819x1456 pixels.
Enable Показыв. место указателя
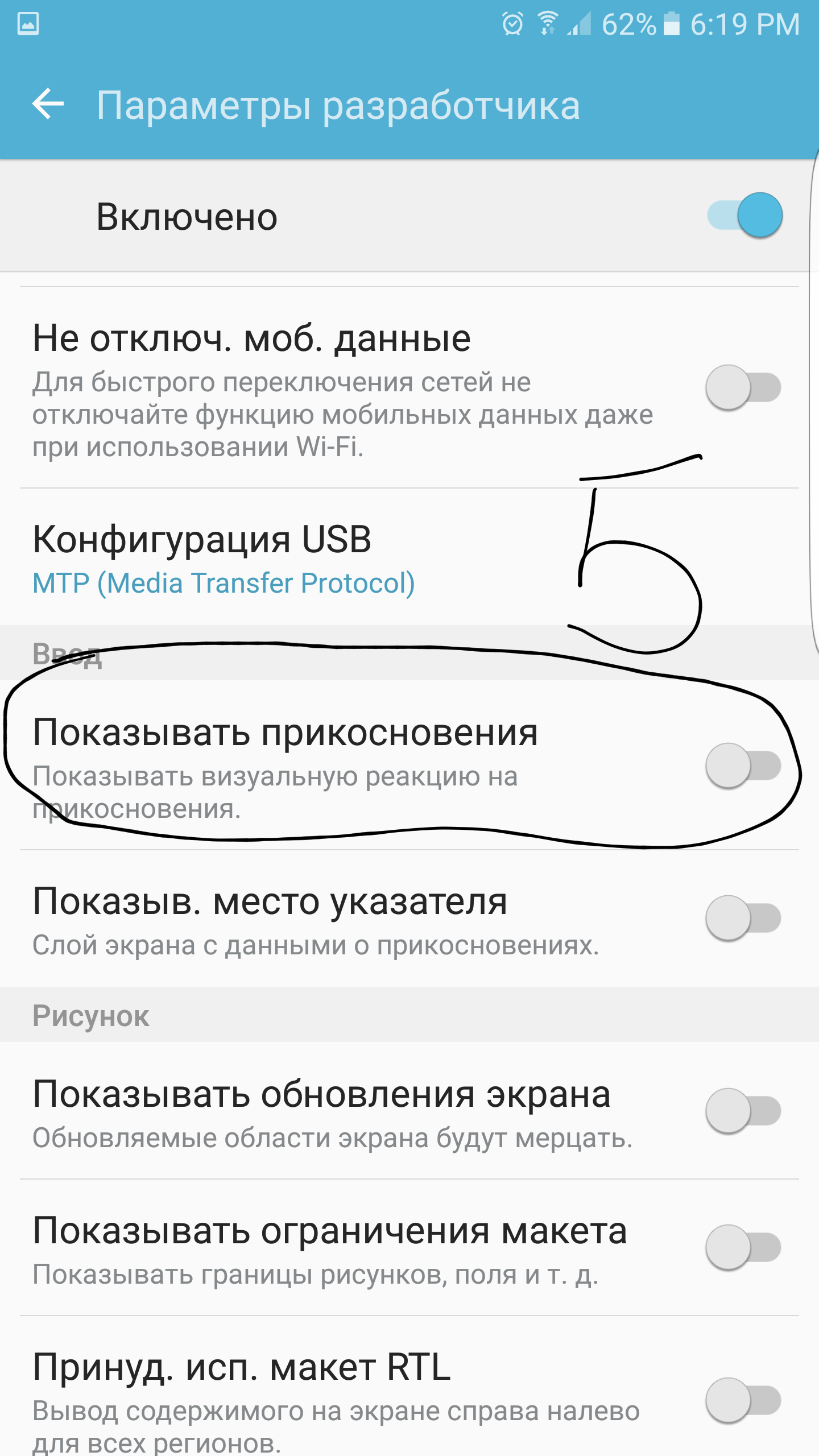point(743,918)
